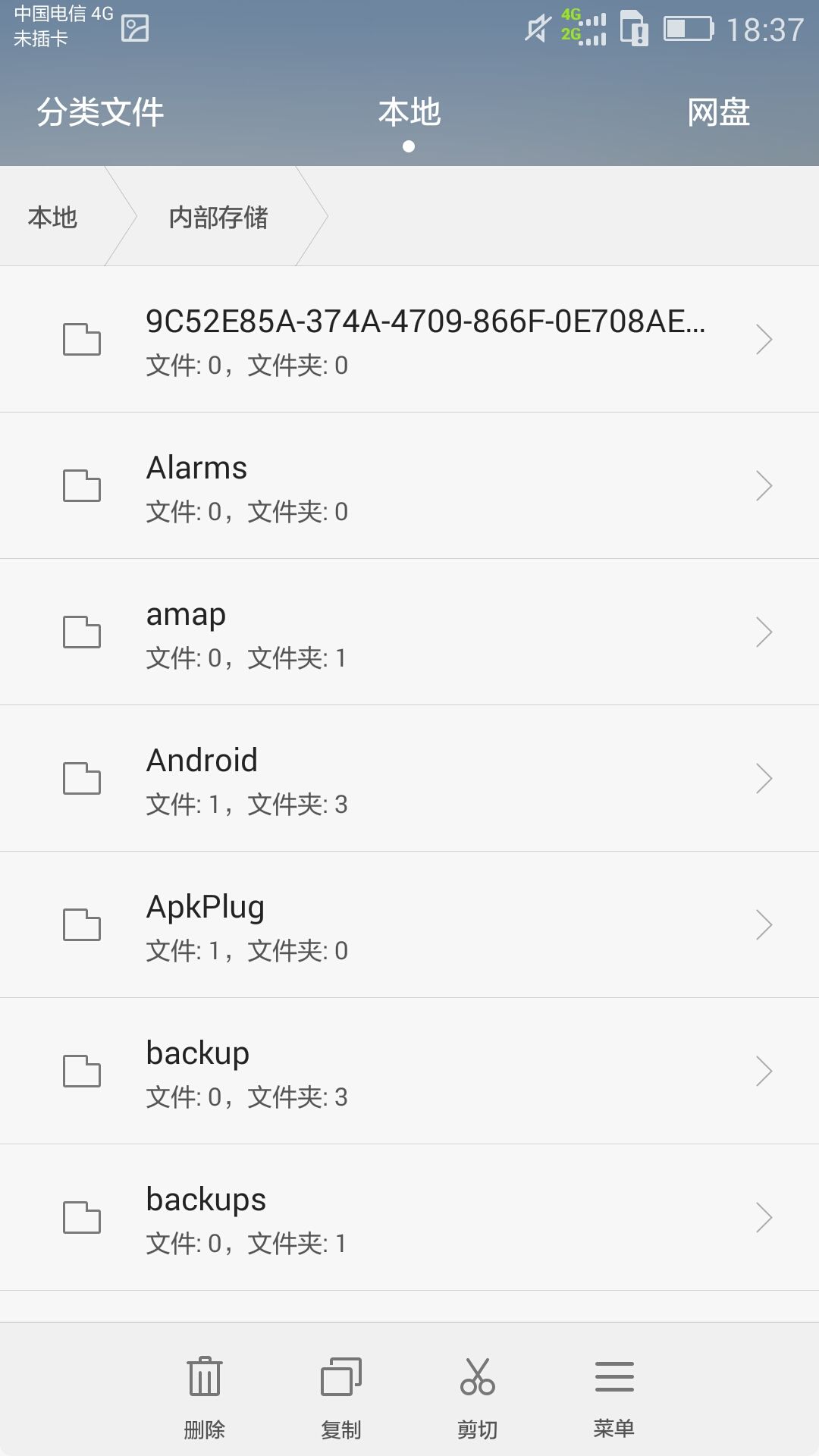Screen dimensions: 819x1456
Task: Tap the ApkPlug folder icon
Action: click(x=81, y=924)
